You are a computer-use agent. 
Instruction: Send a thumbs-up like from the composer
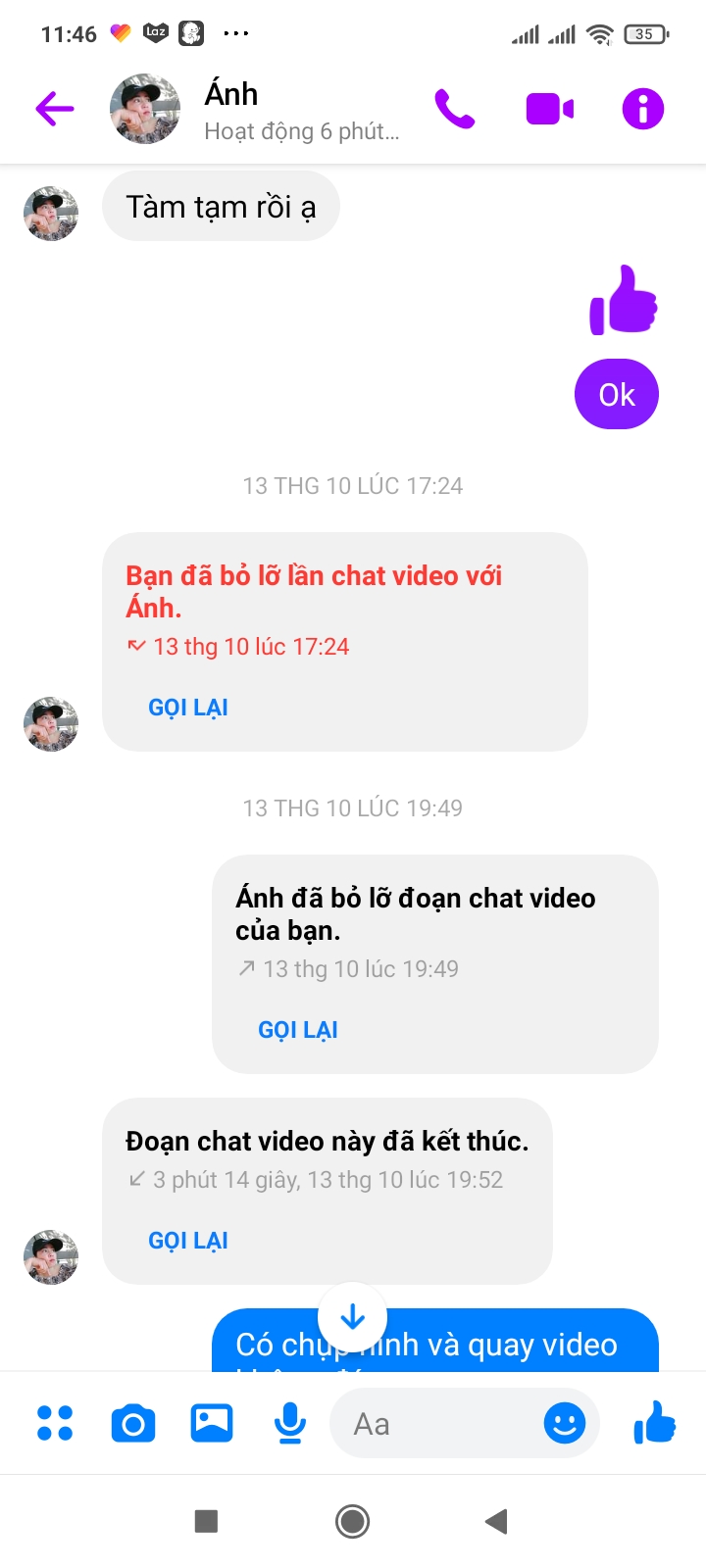tap(655, 1422)
